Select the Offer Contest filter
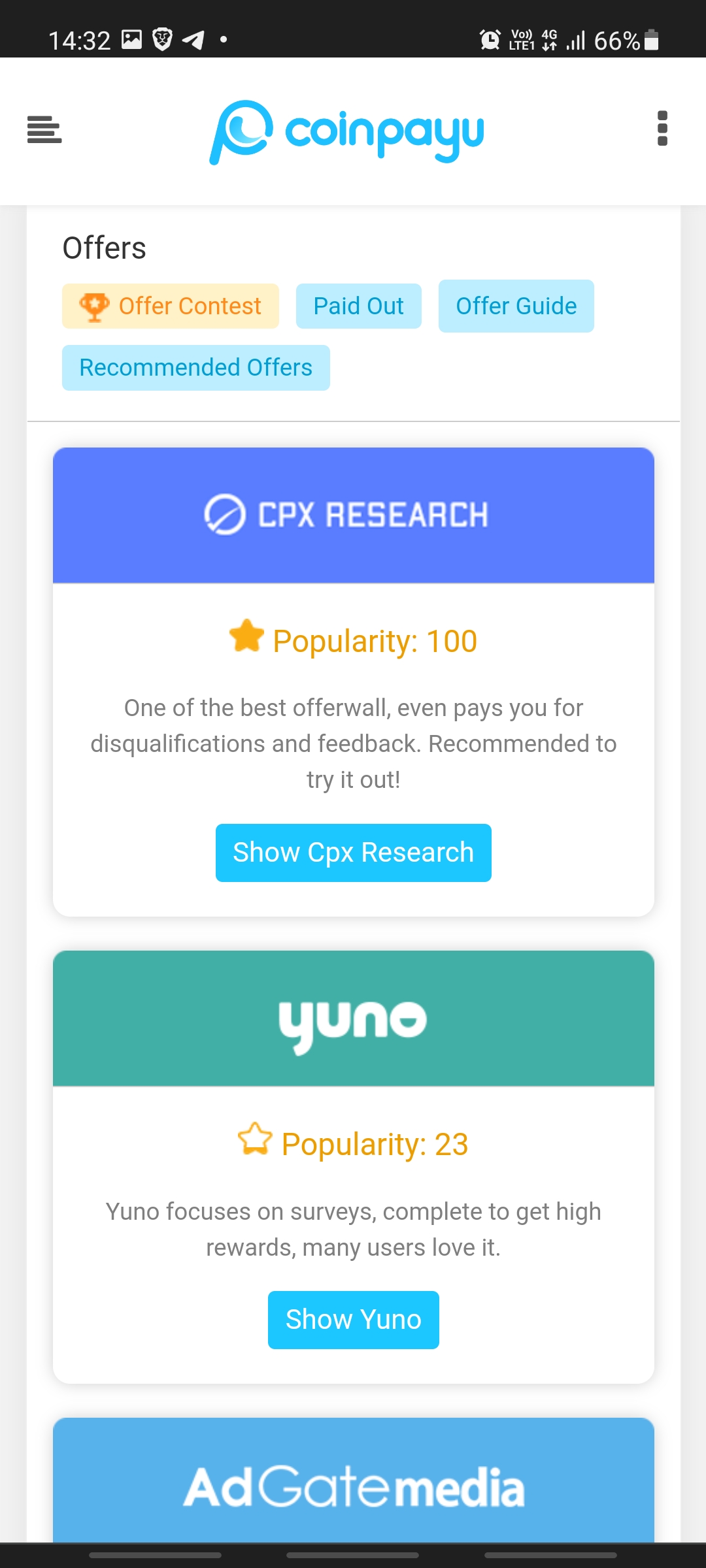The height and width of the screenshot is (1568, 706). click(170, 306)
